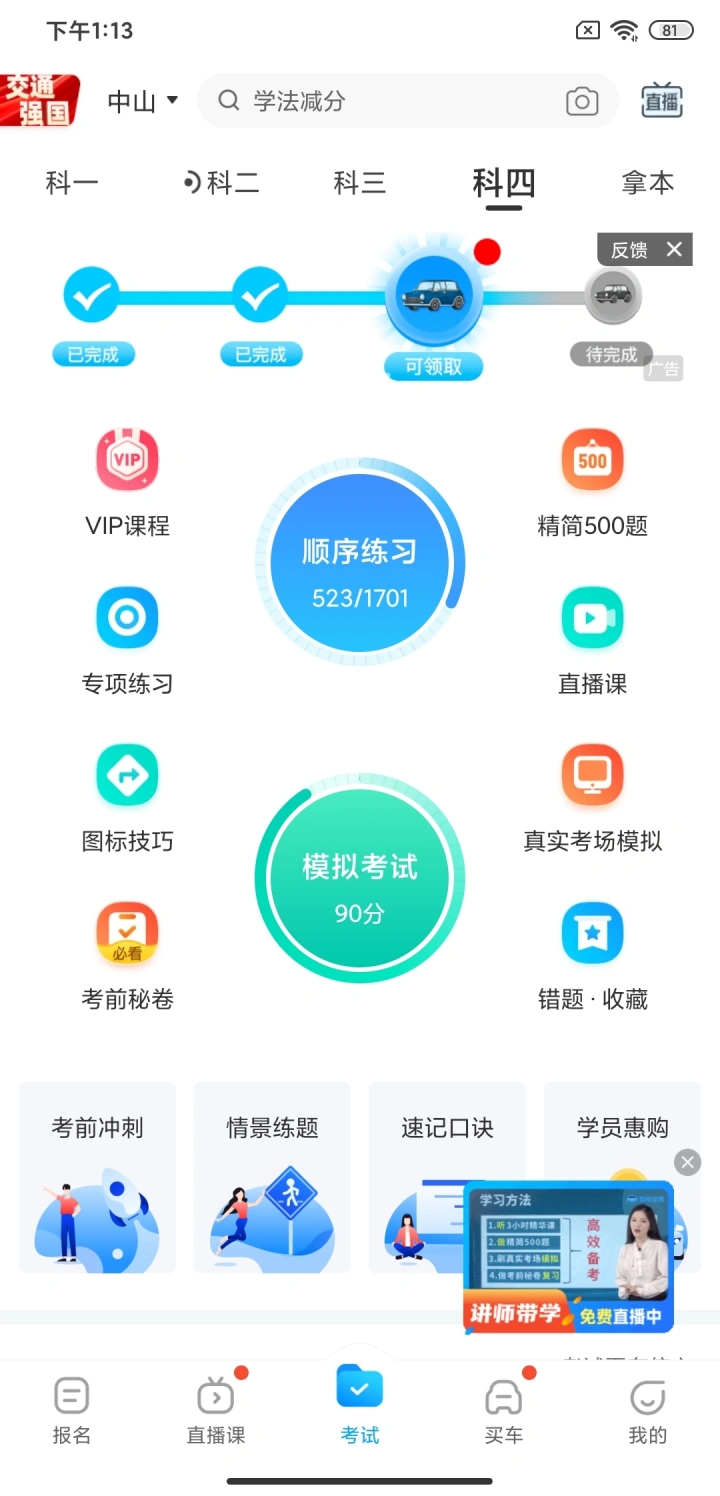This screenshot has height=1496, width=720.
Task: Open the 直播 TV icon
Action: click(x=661, y=101)
